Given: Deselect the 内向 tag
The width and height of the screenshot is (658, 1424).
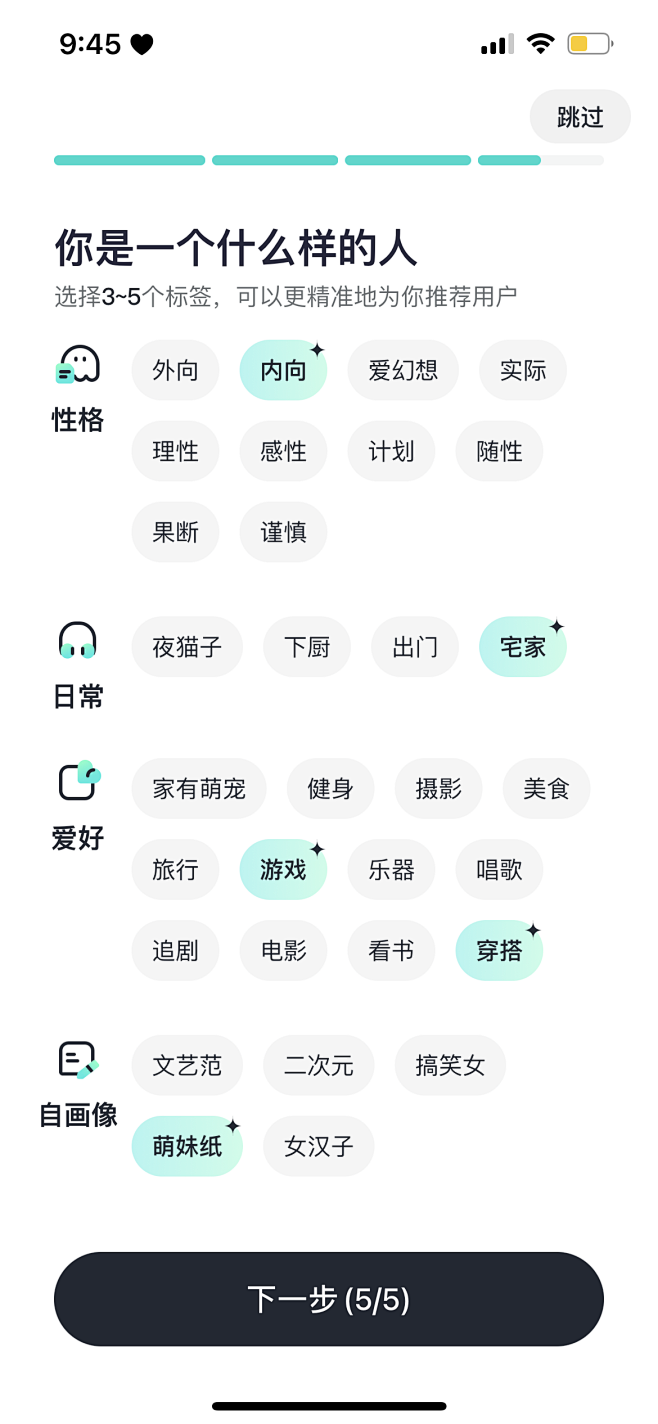Looking at the screenshot, I should pyautogui.click(x=283, y=370).
